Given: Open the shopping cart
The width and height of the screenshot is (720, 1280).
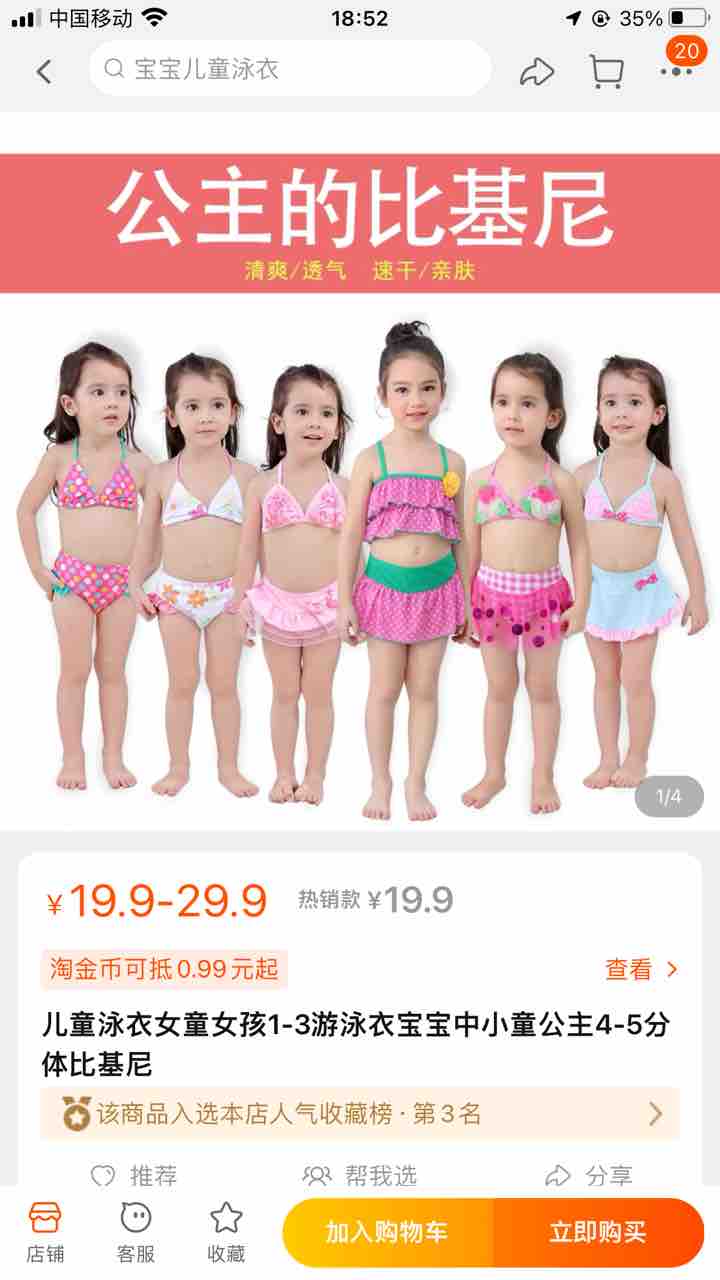Looking at the screenshot, I should [606, 70].
